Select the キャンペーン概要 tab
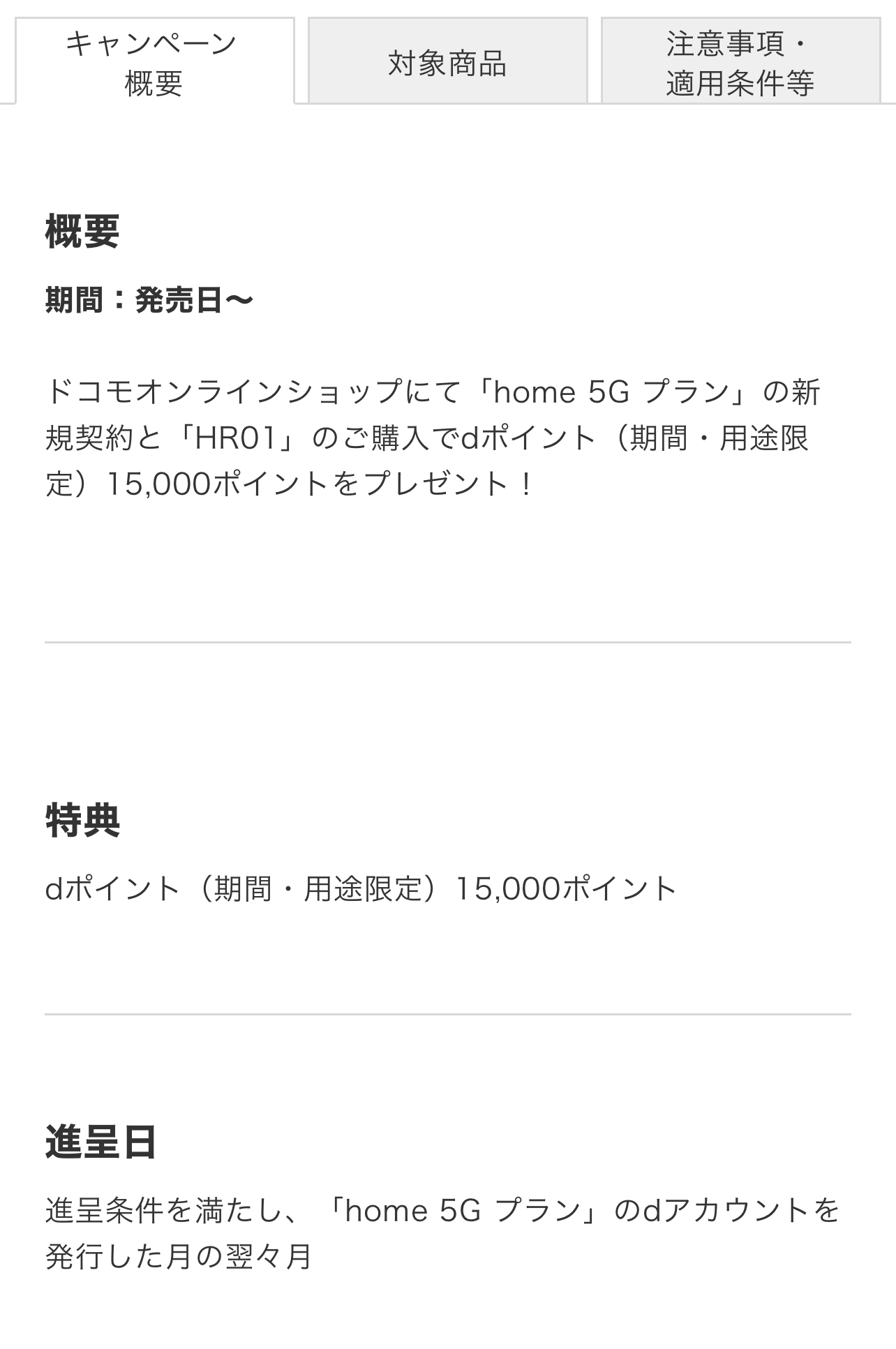 pyautogui.click(x=154, y=63)
